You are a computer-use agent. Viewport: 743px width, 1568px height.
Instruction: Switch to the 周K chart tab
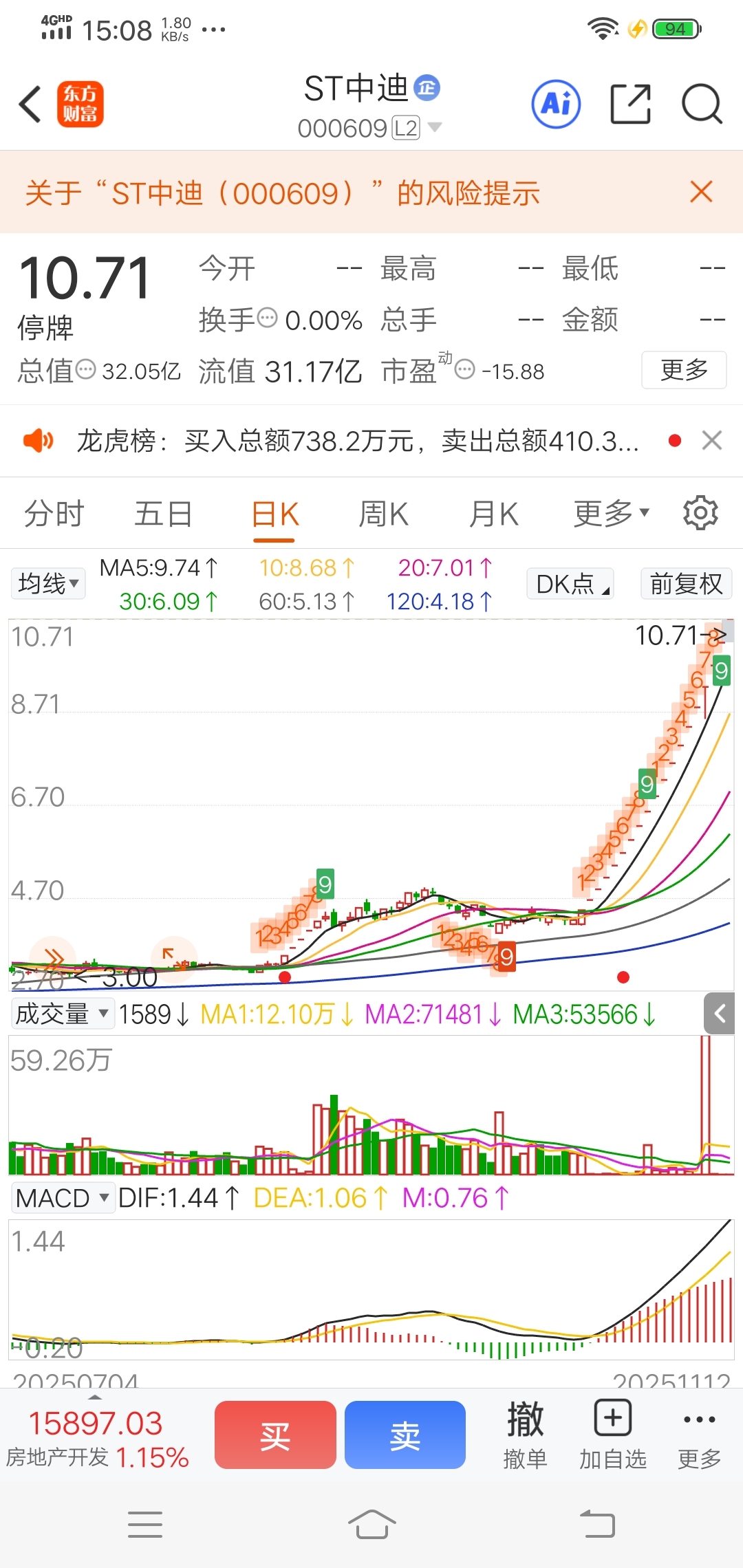click(383, 514)
